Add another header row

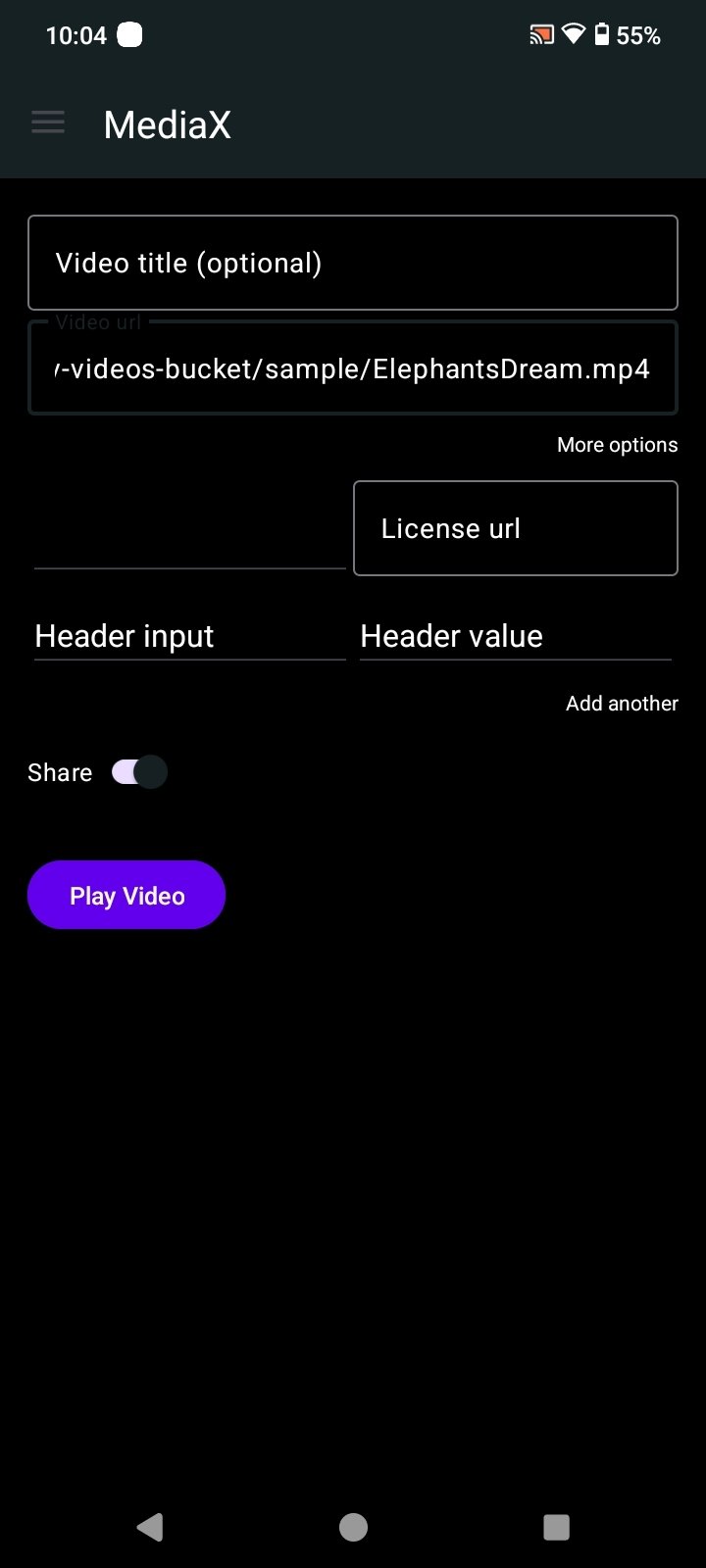(622, 704)
